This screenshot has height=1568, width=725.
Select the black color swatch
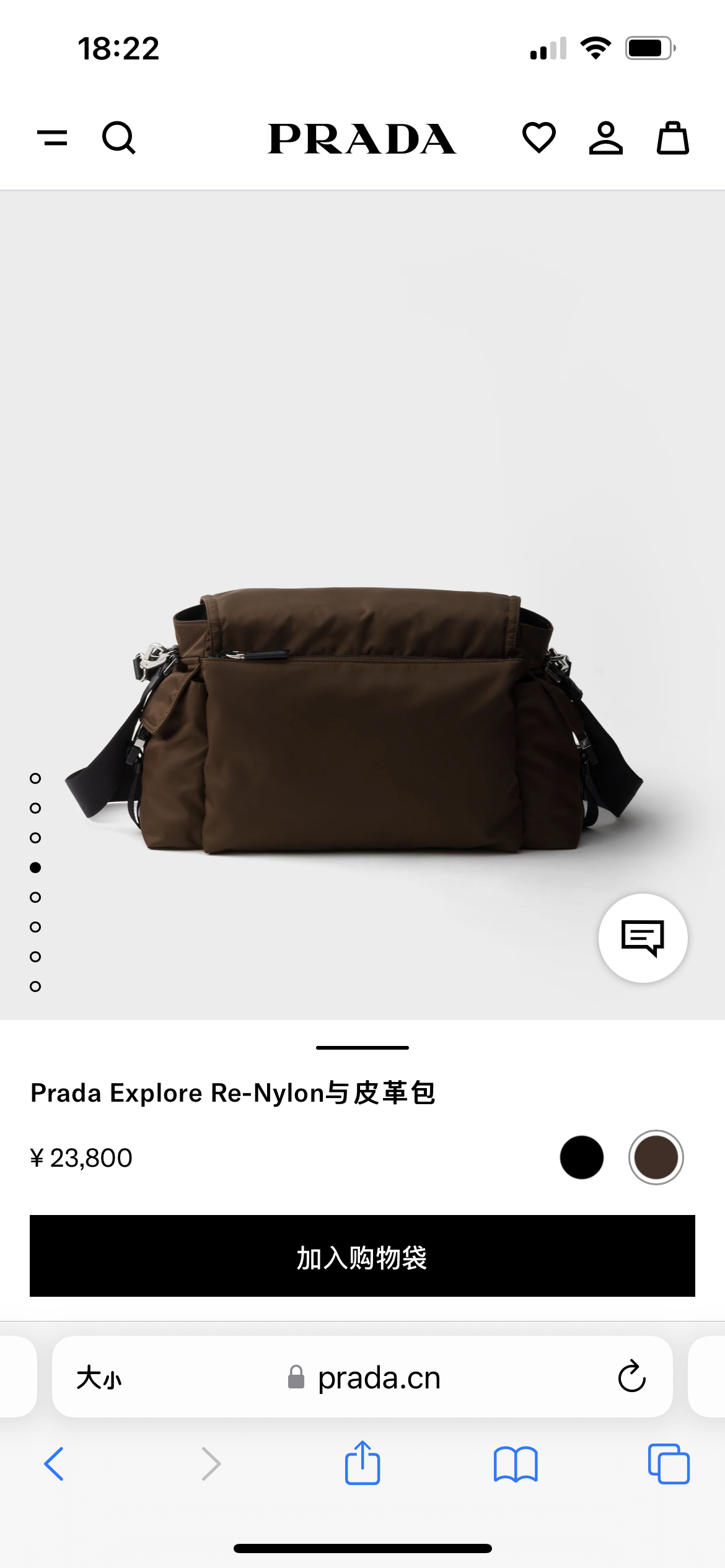(581, 1157)
